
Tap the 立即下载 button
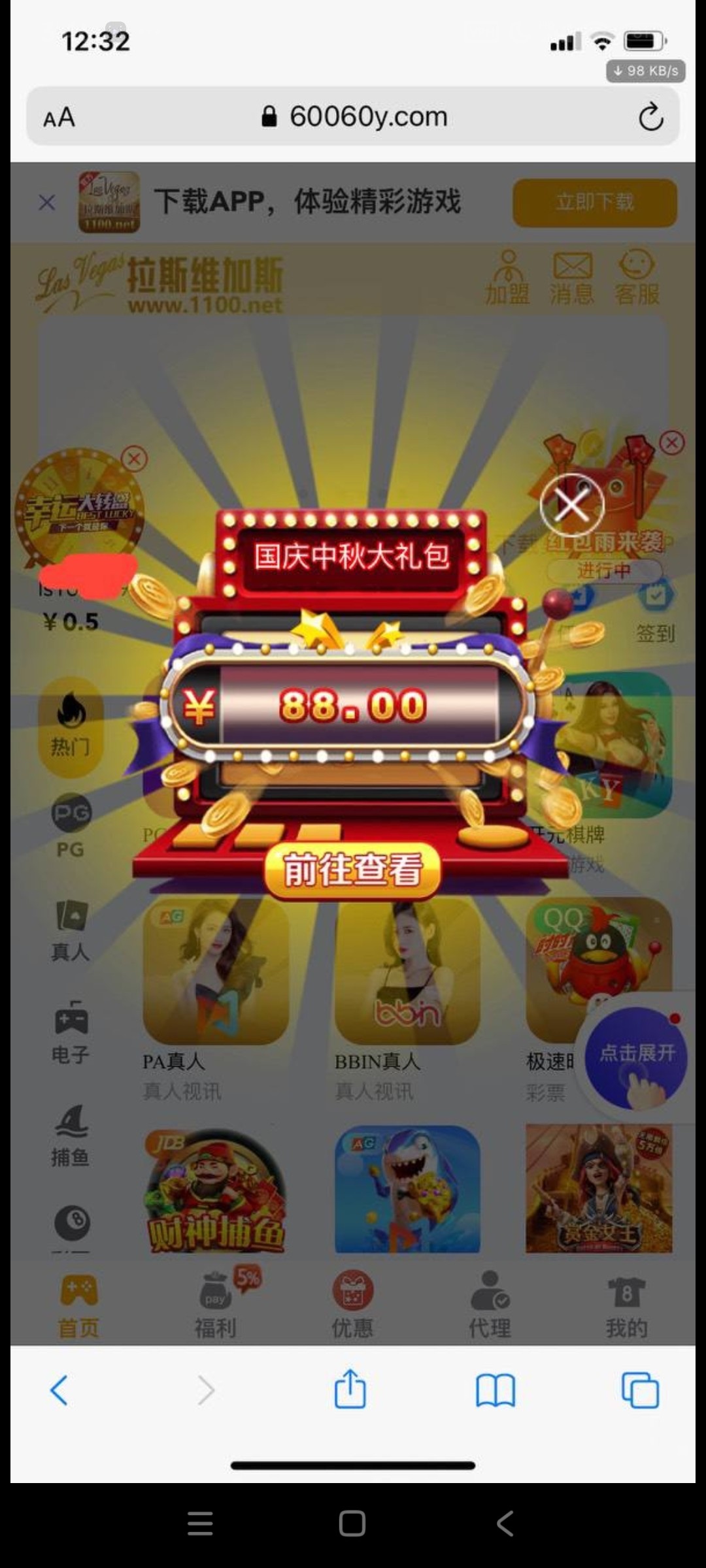pyautogui.click(x=594, y=203)
